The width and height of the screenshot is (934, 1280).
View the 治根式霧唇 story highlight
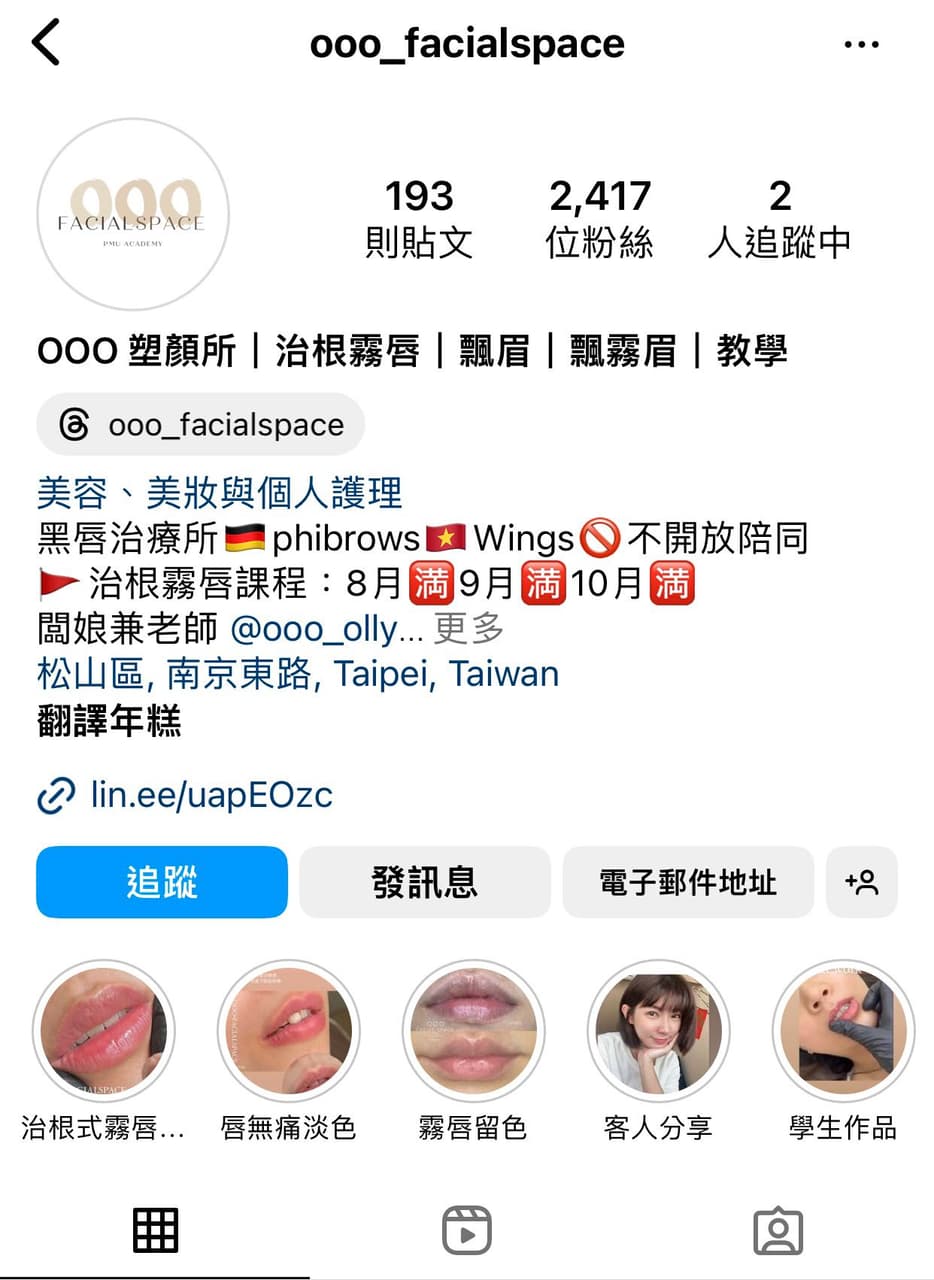(x=104, y=1031)
